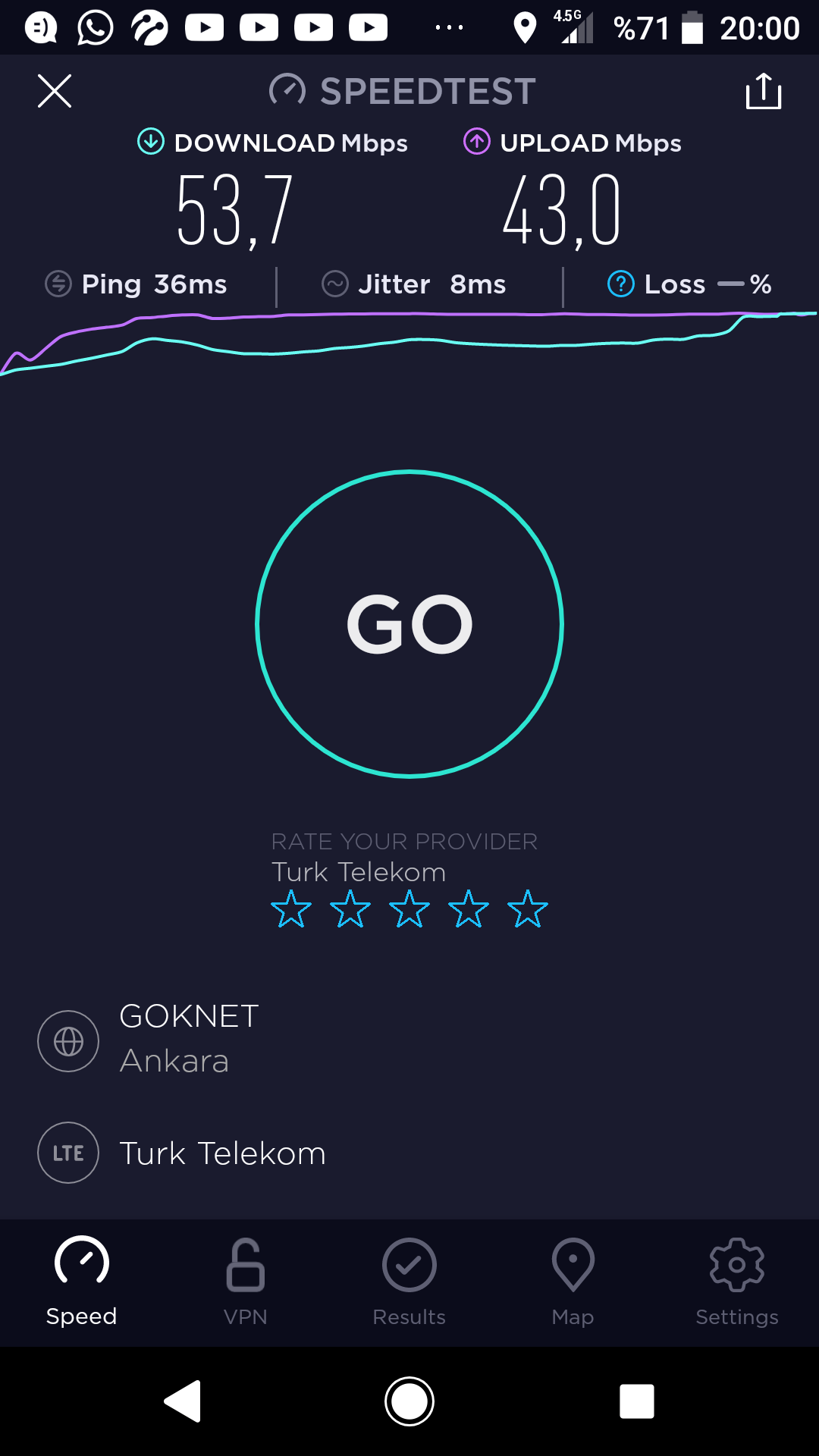This screenshot has height=1456, width=819.
Task: Give Turk Telekom five stars
Action: pos(528,909)
